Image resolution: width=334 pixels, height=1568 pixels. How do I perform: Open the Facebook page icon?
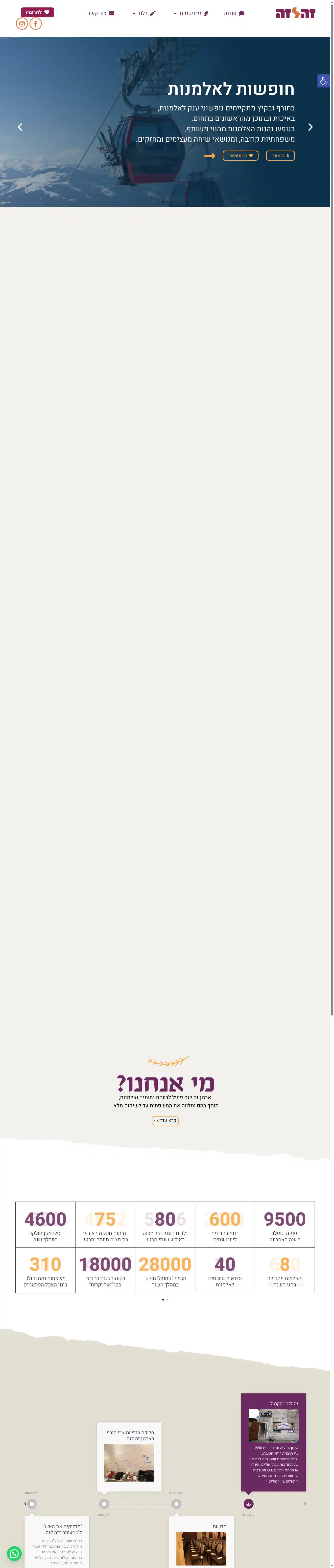coord(36,24)
